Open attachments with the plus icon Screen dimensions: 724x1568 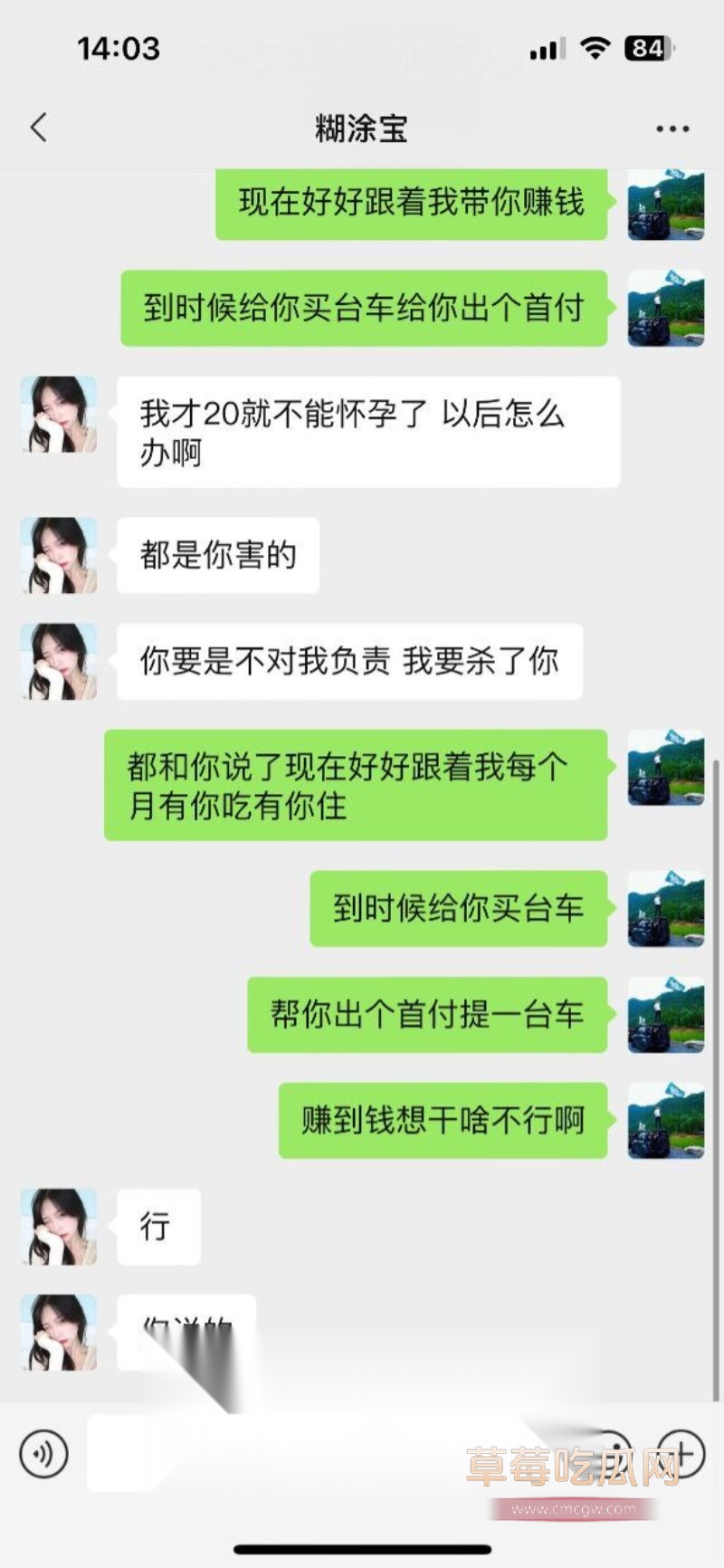pyautogui.click(x=681, y=1453)
